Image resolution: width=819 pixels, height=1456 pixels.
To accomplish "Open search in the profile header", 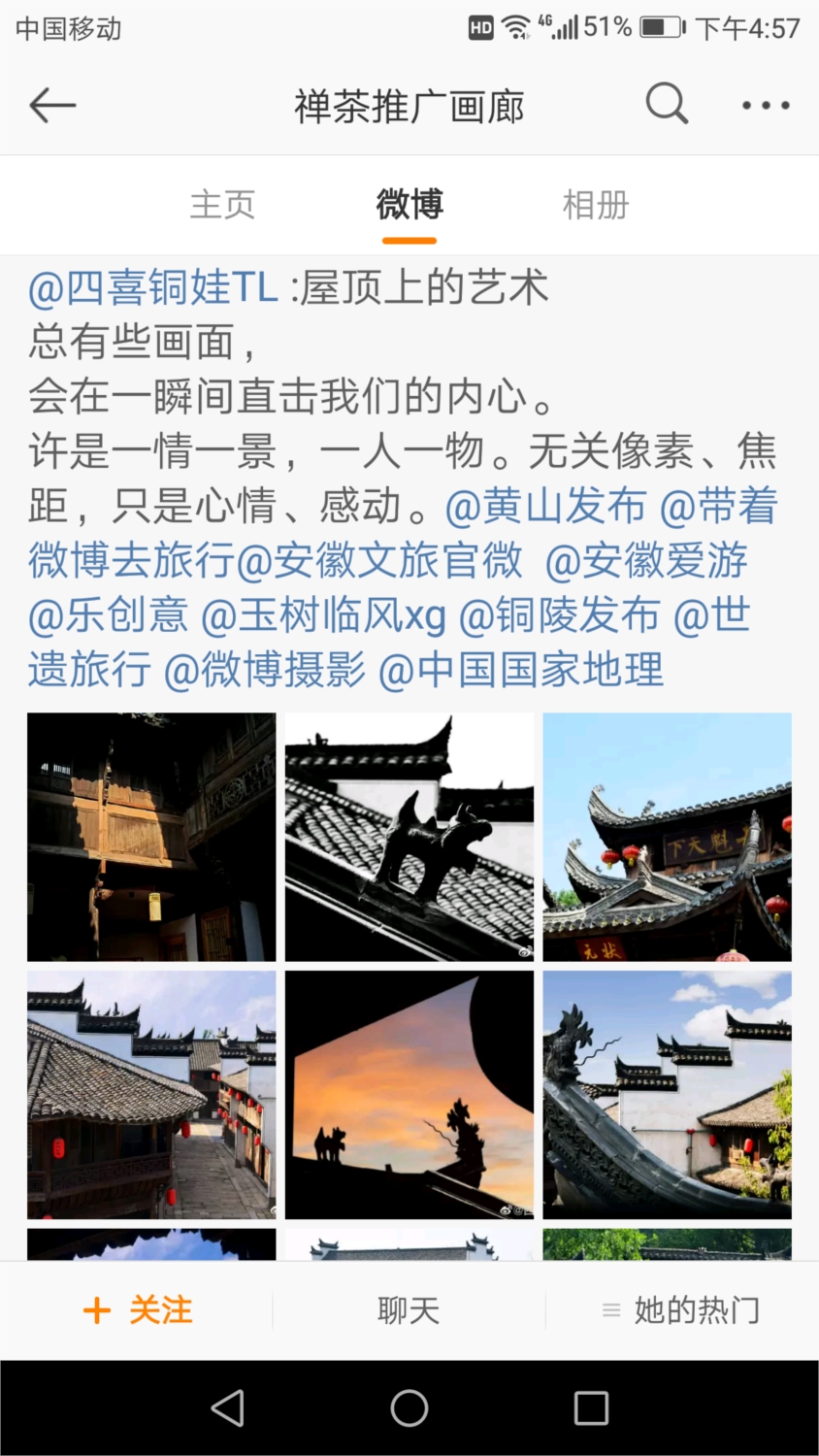I will (667, 104).
